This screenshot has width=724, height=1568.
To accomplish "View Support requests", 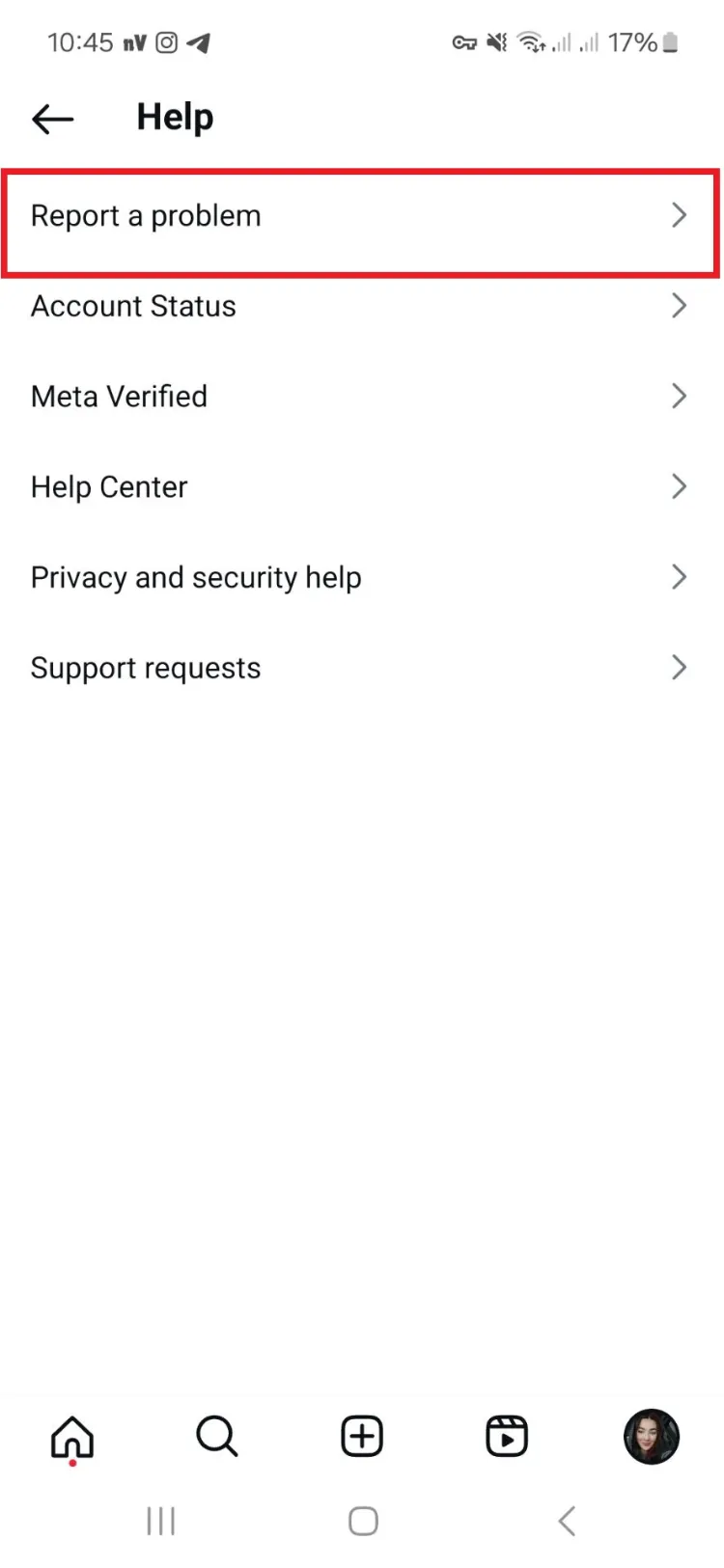I will tap(360, 668).
